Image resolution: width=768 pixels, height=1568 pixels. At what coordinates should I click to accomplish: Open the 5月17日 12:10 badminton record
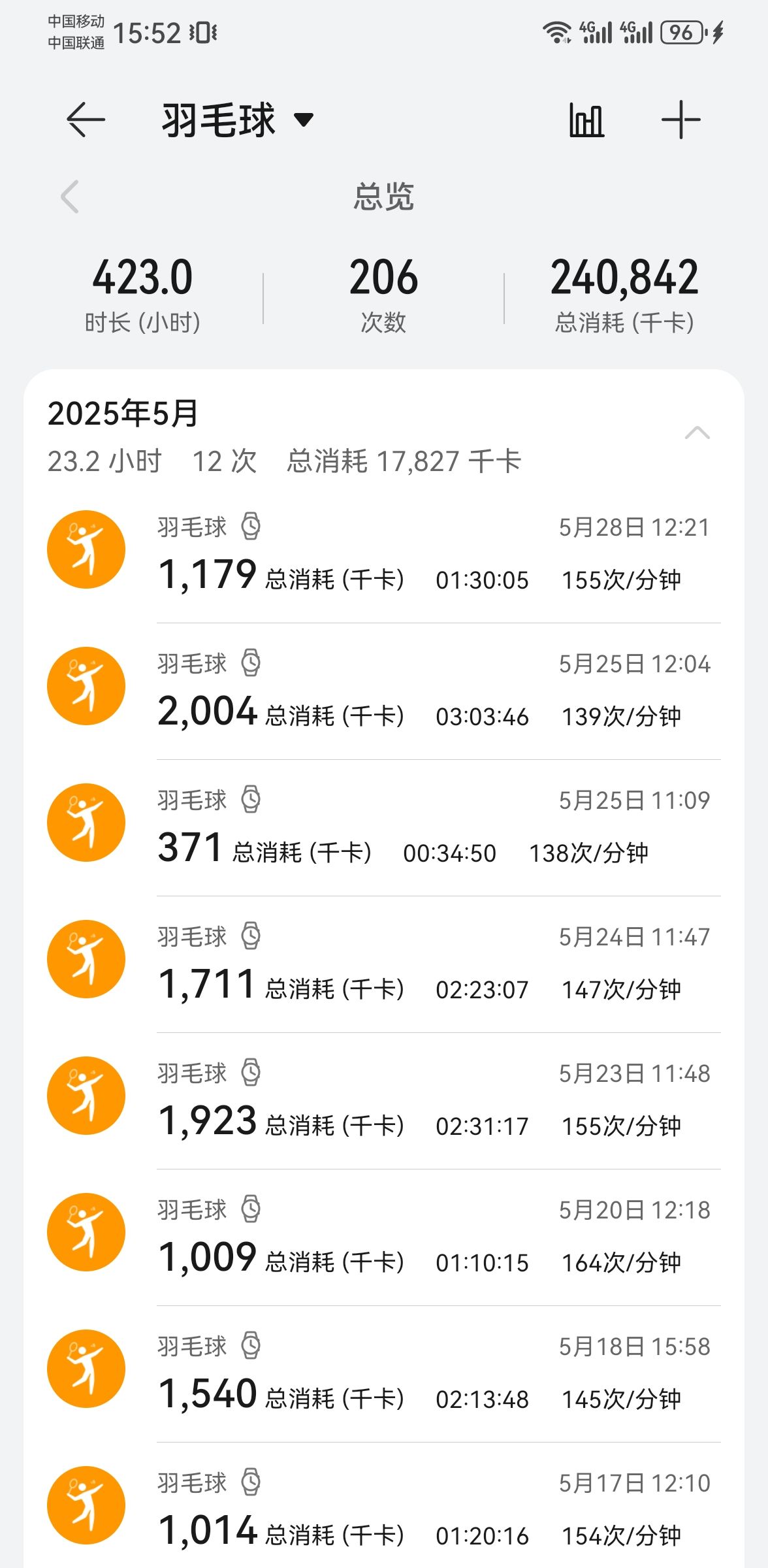[x=384, y=1505]
